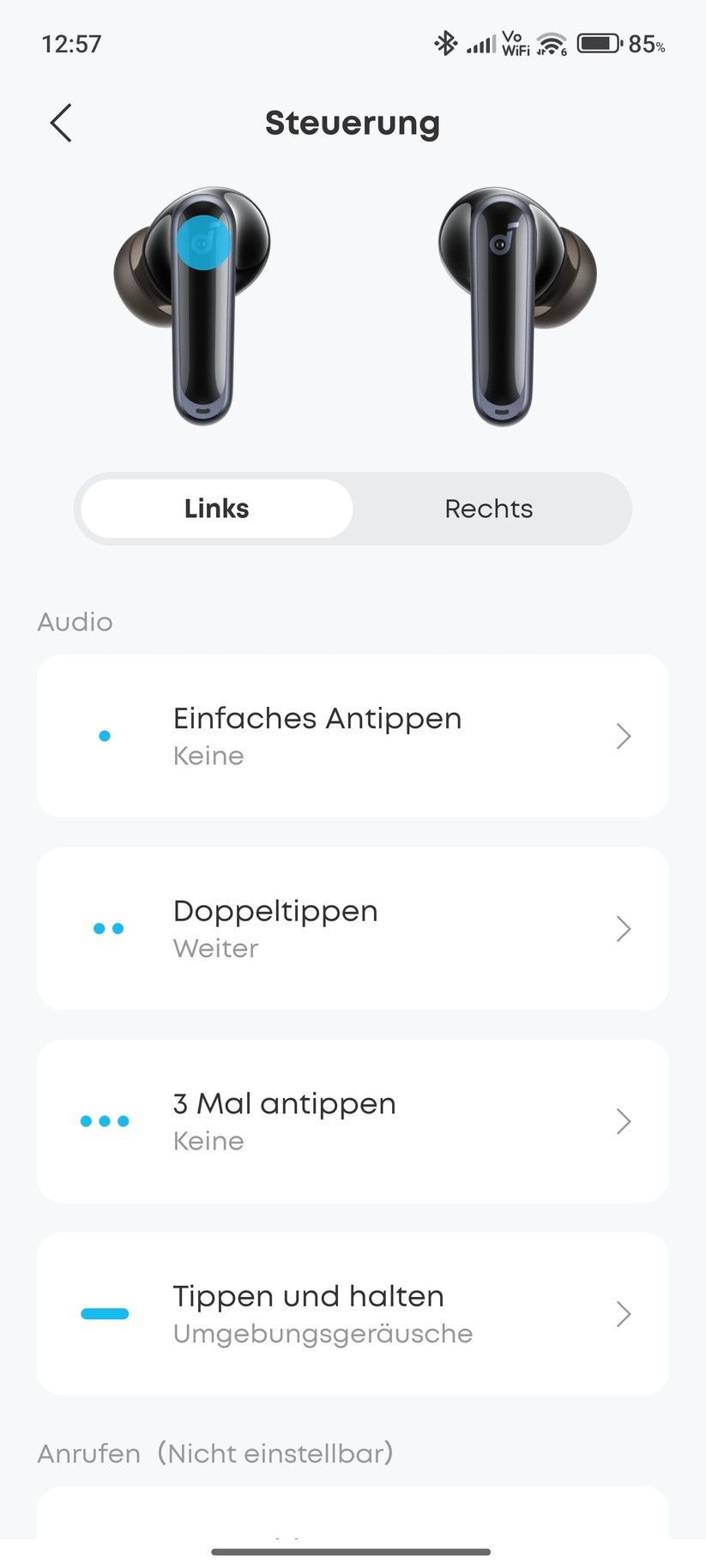Open the Doppeltippen setting
The width and height of the screenshot is (706, 1568).
(353, 929)
